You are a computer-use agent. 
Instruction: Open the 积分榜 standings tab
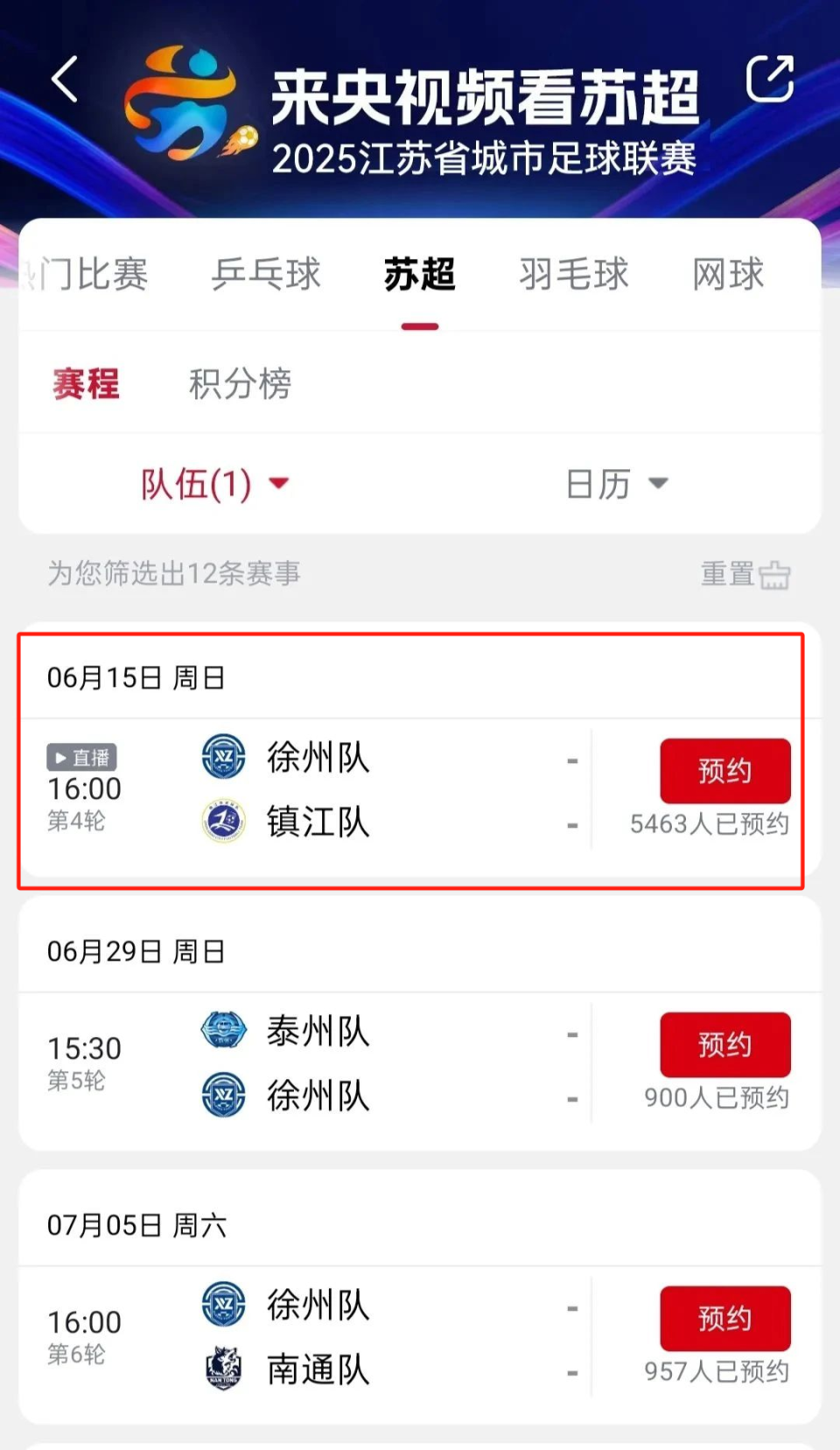[238, 384]
